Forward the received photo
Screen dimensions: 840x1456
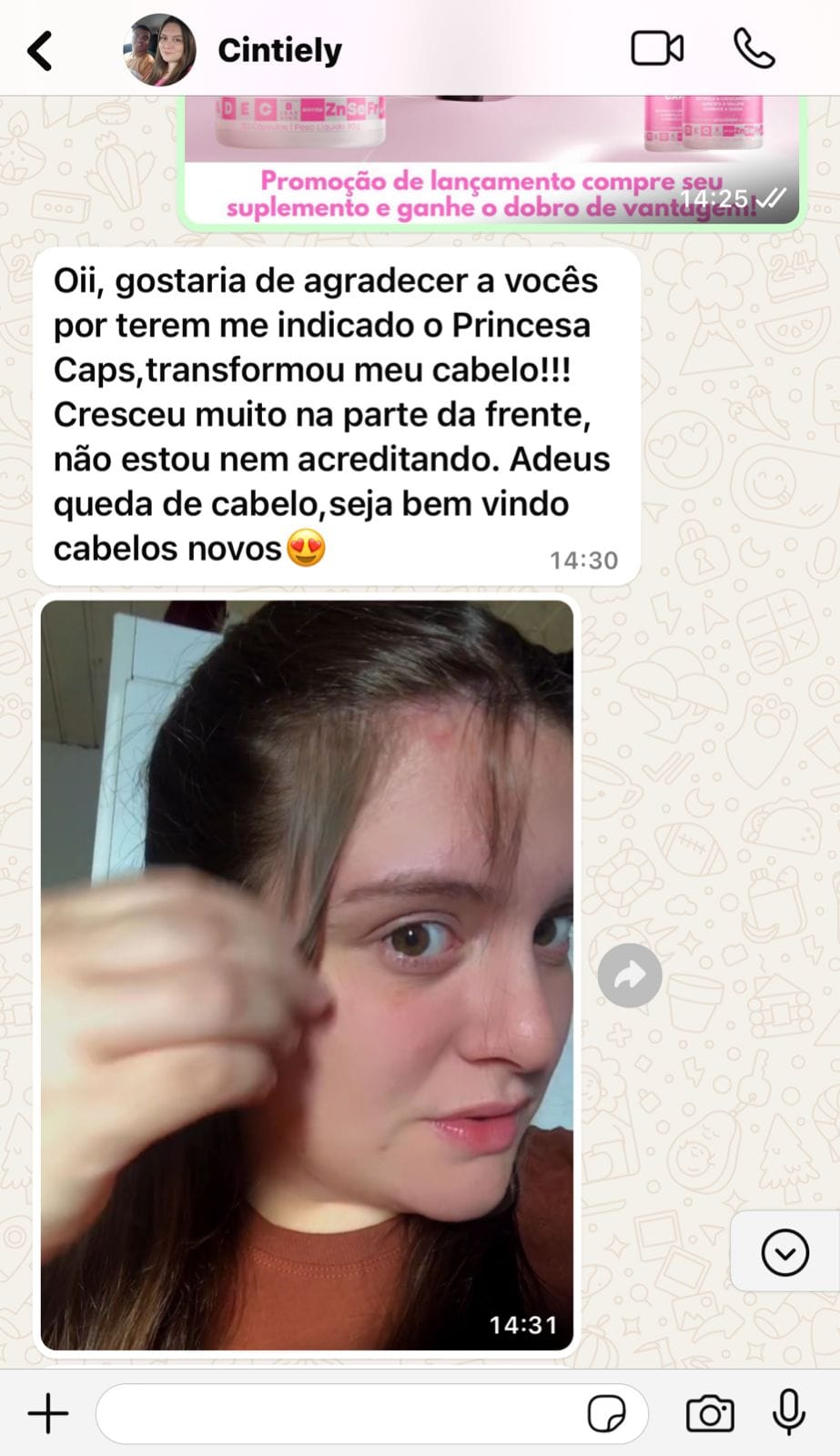[630, 976]
